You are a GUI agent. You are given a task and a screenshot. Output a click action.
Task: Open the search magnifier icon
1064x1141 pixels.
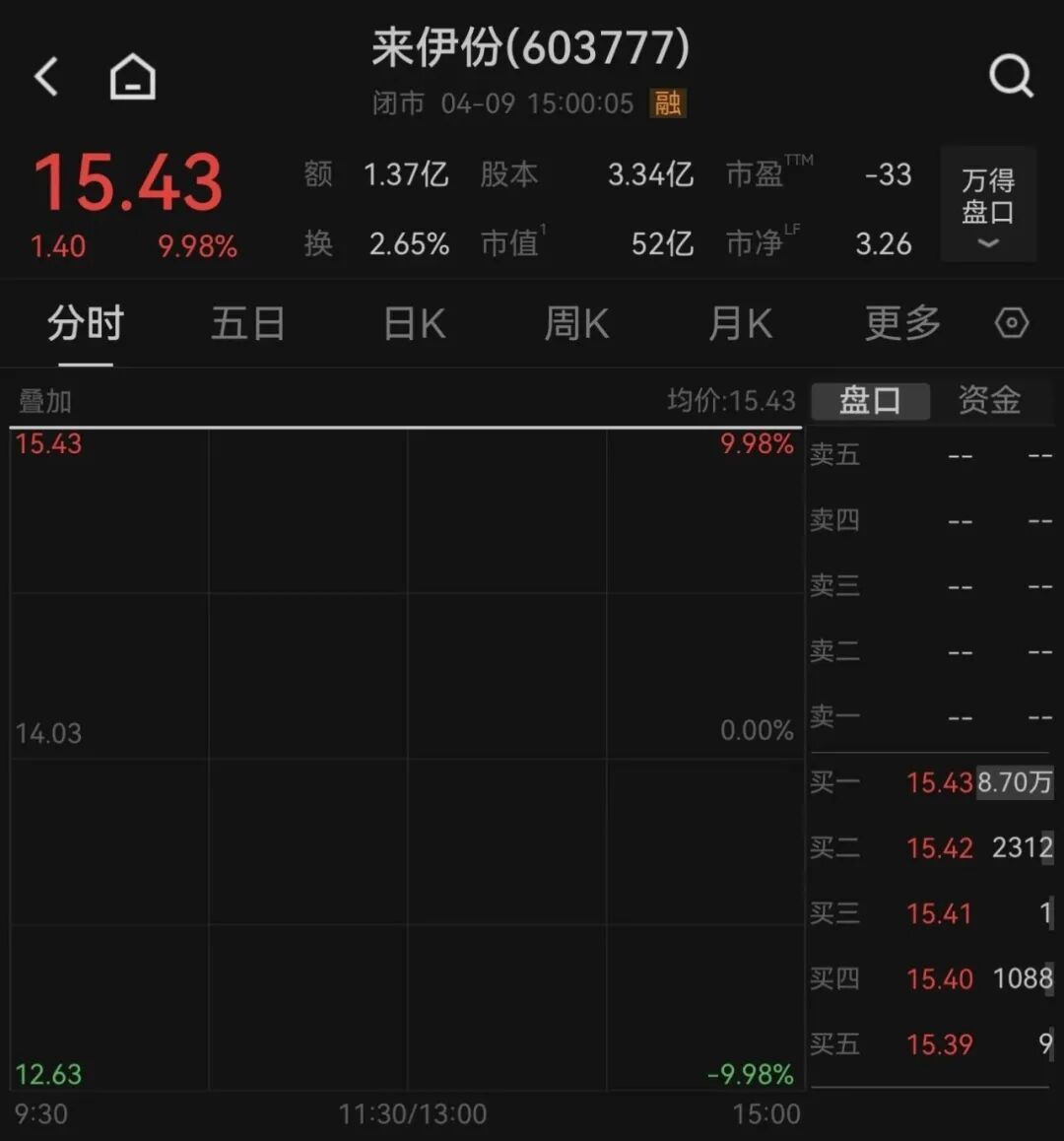point(1011,76)
